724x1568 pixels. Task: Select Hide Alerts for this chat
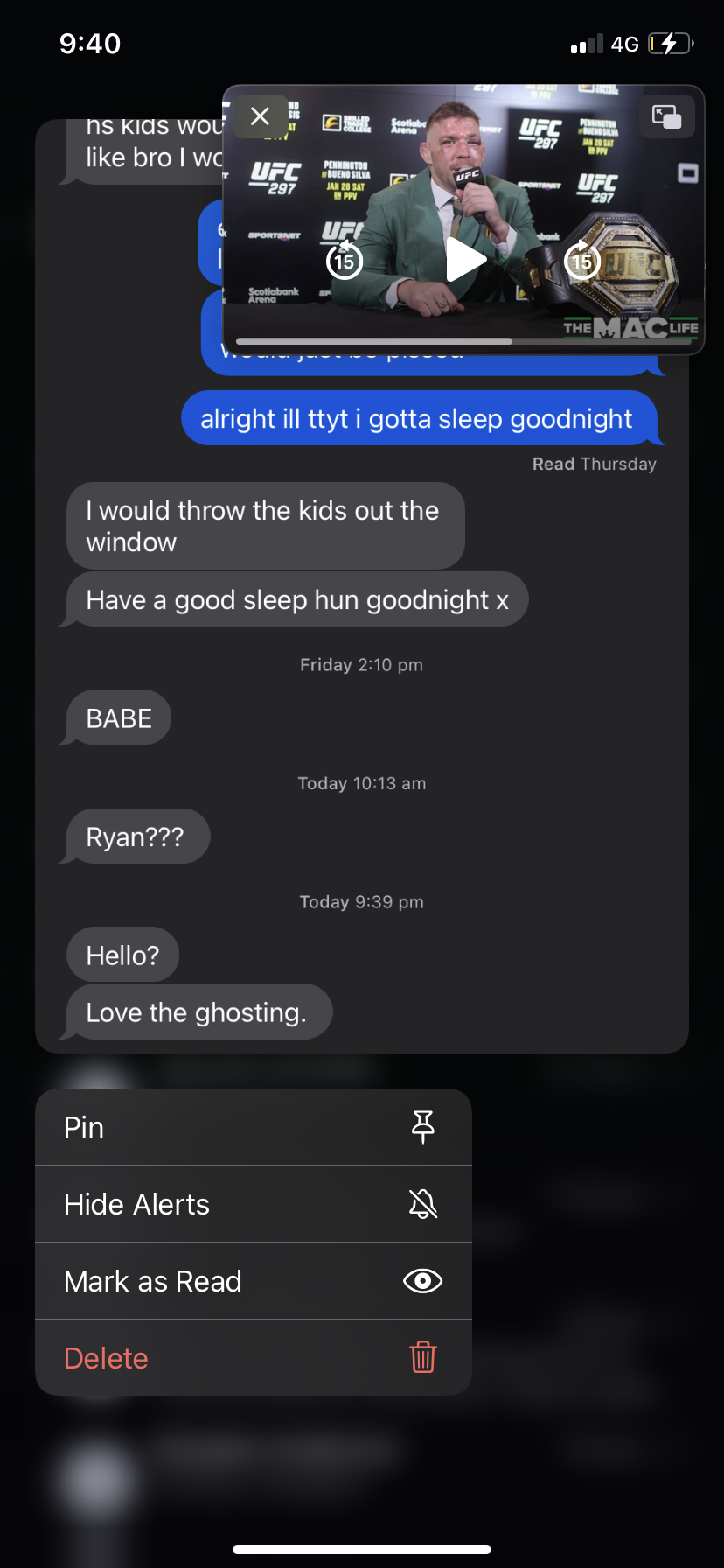click(253, 1204)
